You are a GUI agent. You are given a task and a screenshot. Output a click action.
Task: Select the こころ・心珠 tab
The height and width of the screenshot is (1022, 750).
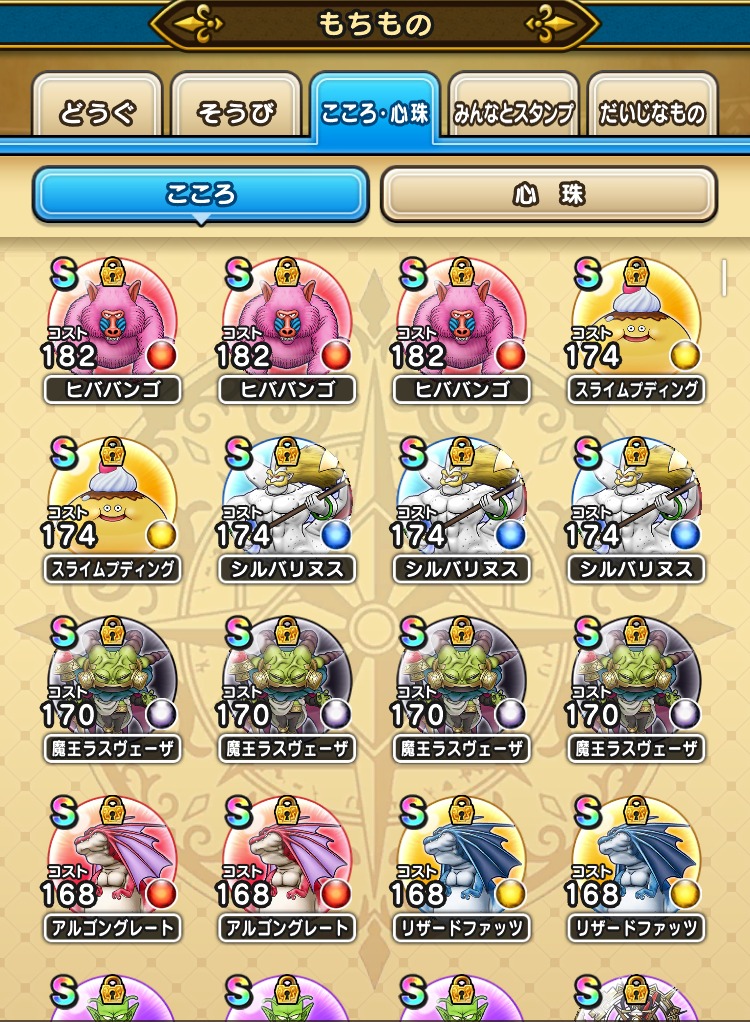[x=374, y=111]
